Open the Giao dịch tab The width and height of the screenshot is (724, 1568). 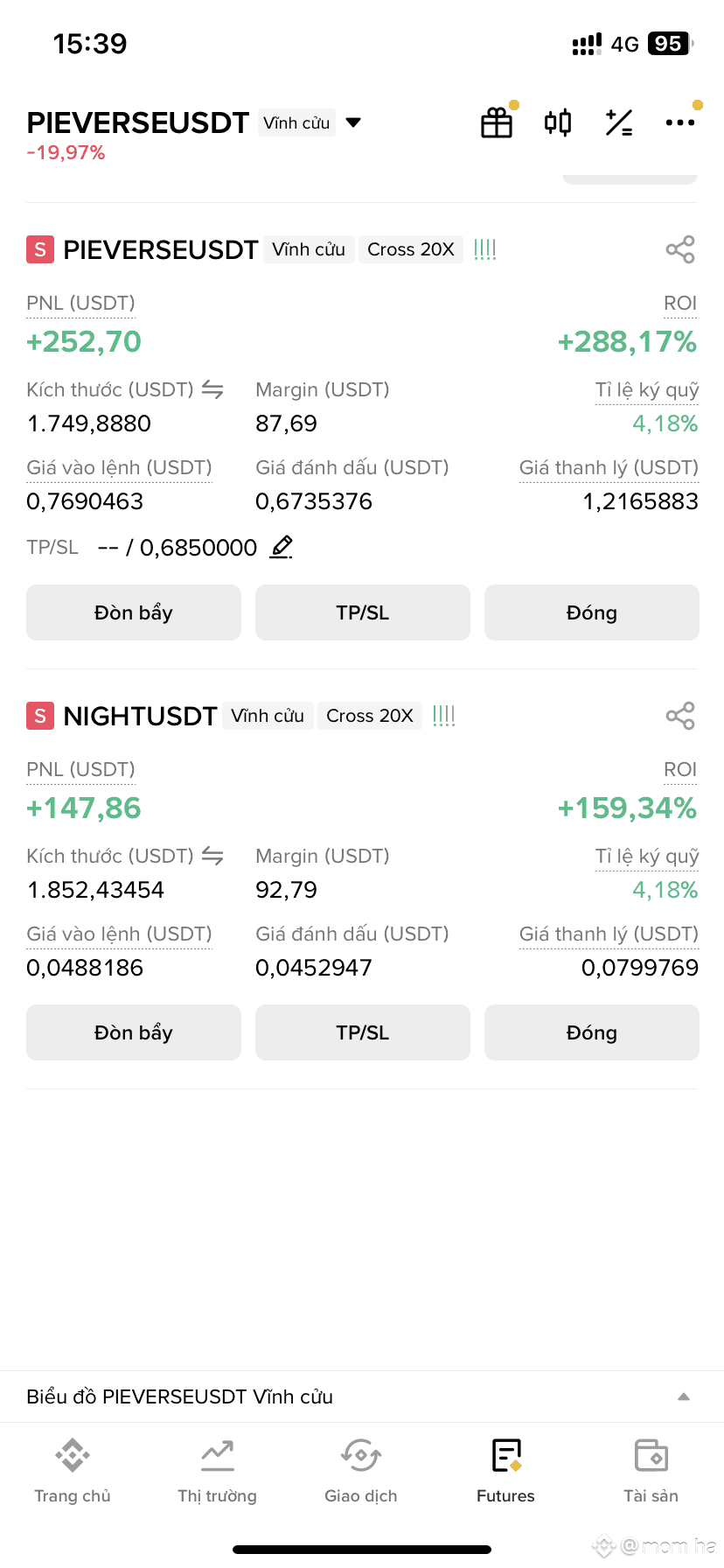tap(361, 1470)
